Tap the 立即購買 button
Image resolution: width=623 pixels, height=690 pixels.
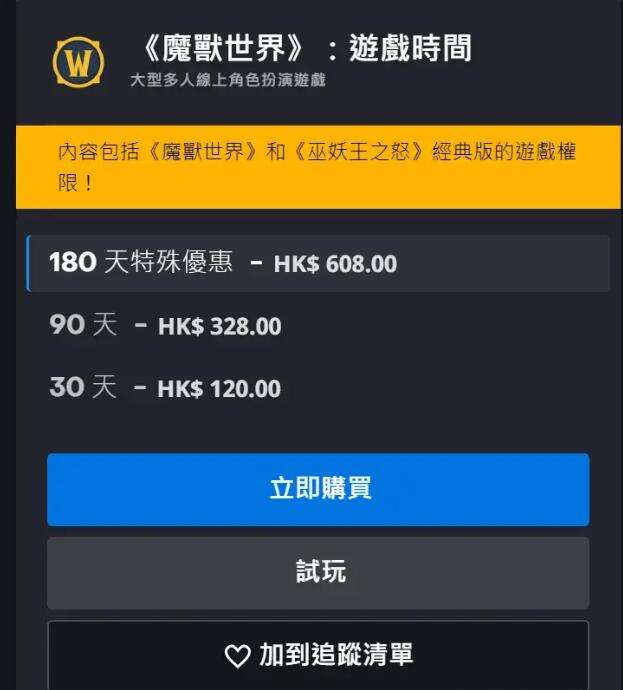[x=318, y=489]
